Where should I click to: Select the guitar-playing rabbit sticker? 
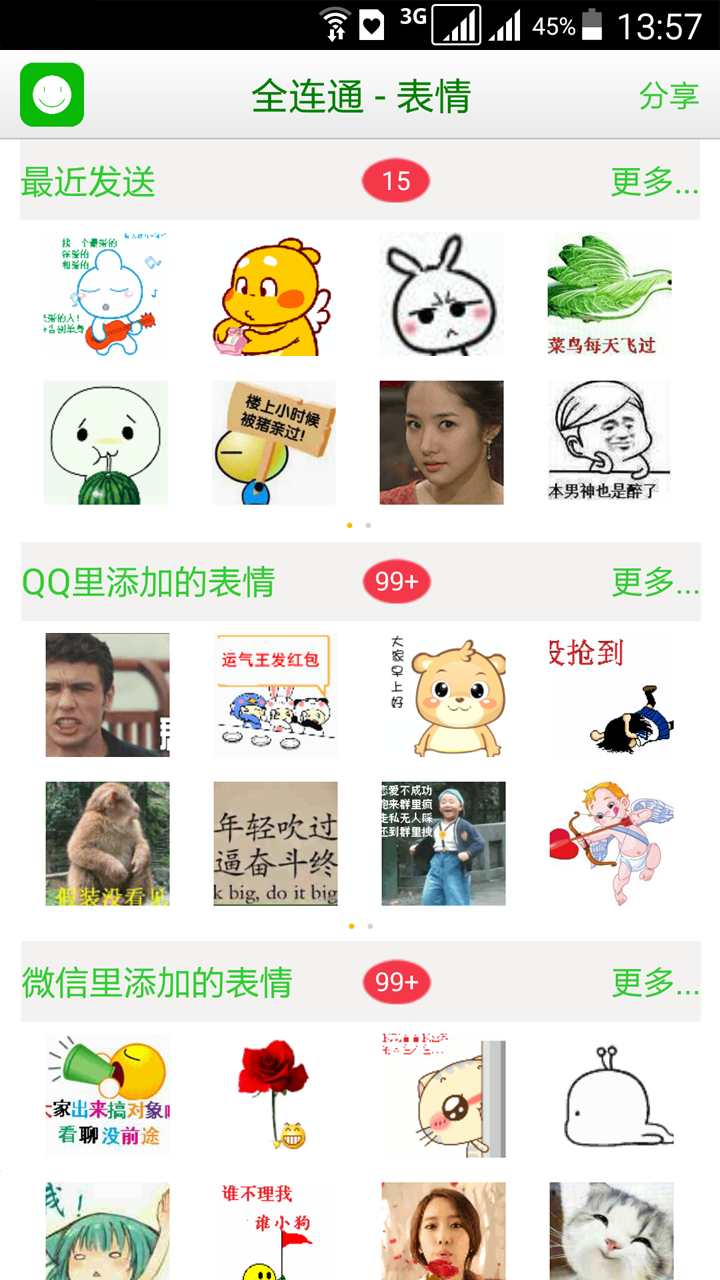(x=106, y=295)
